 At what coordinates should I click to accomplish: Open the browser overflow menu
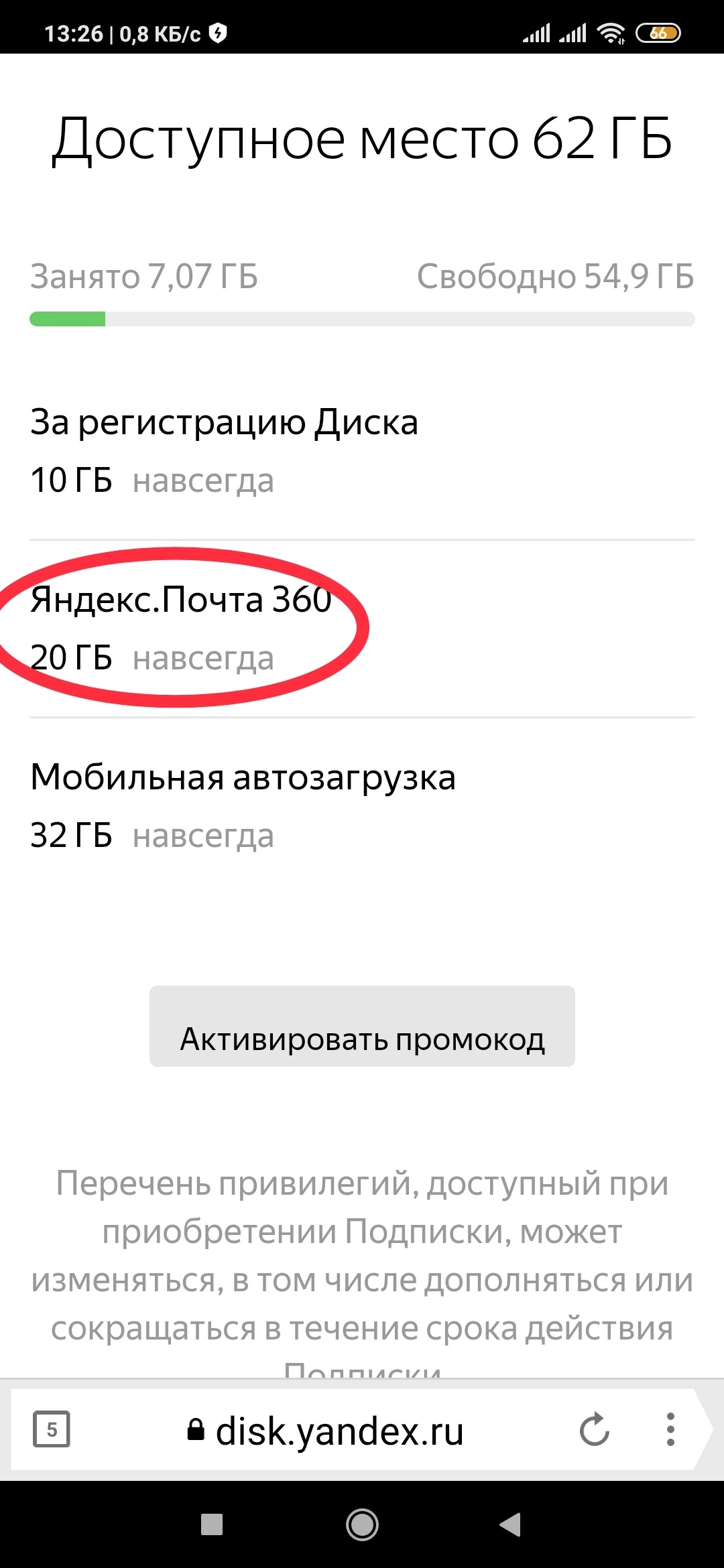click(x=670, y=1429)
